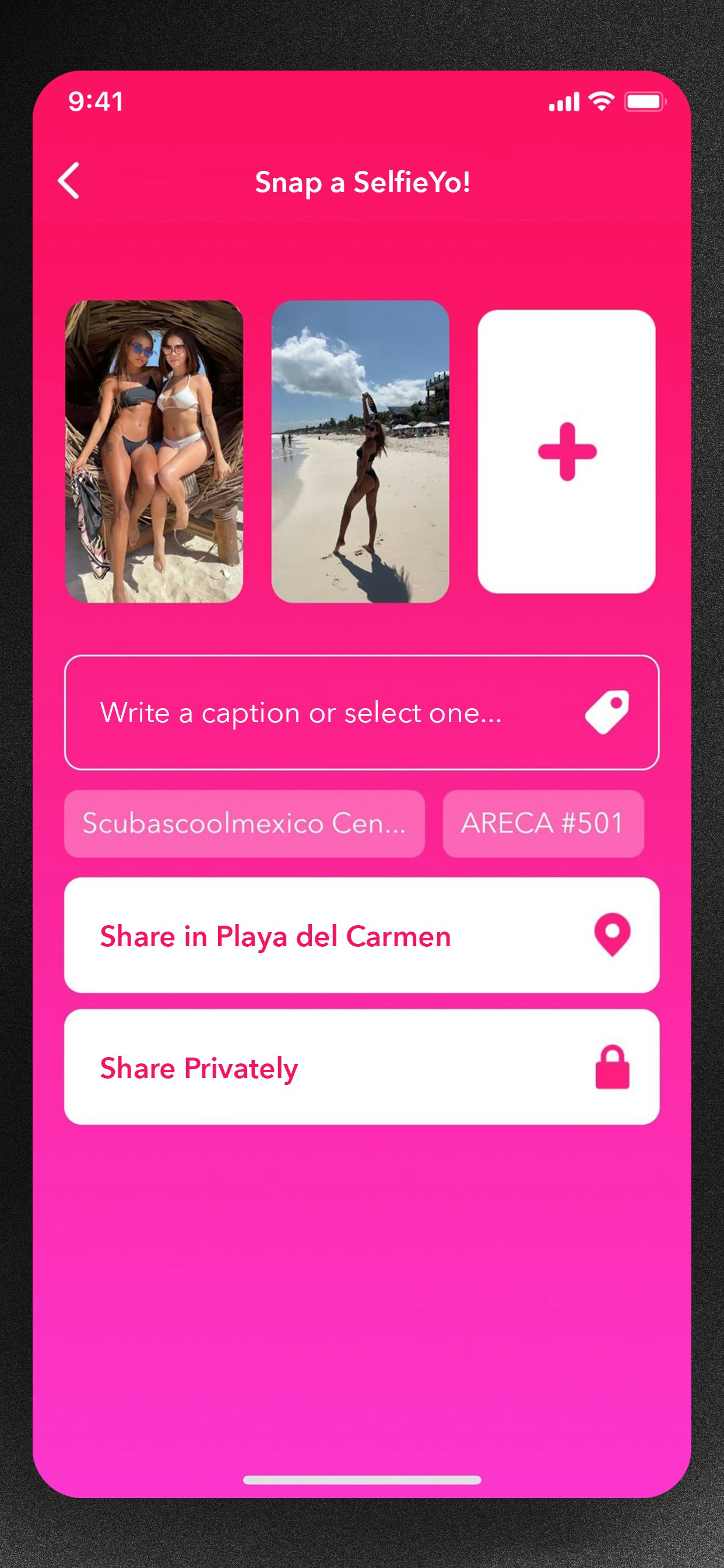
Task: Select the ARECA #501 chip
Action: point(543,824)
